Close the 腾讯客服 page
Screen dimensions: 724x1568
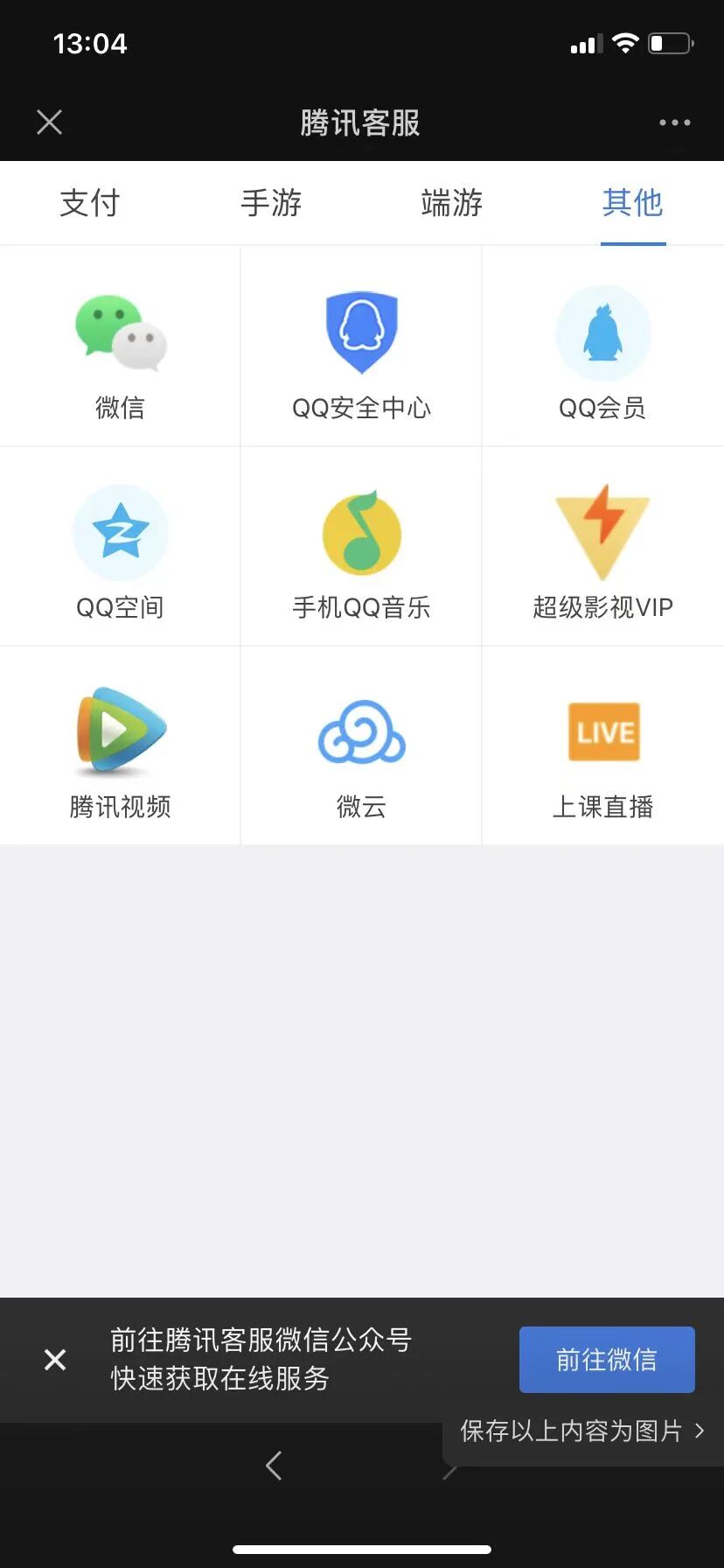50,122
